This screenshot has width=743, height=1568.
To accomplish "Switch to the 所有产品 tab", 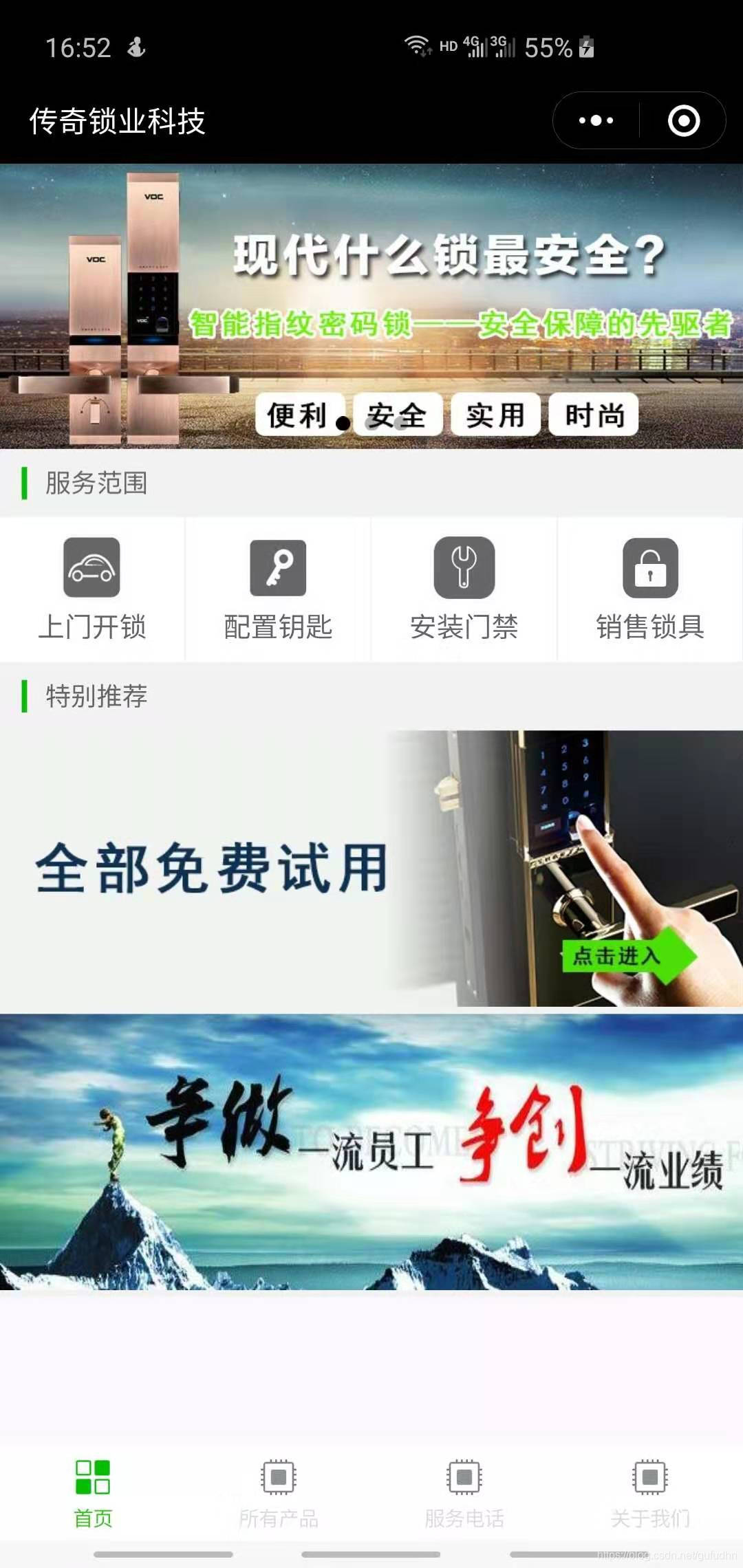I will click(279, 1494).
